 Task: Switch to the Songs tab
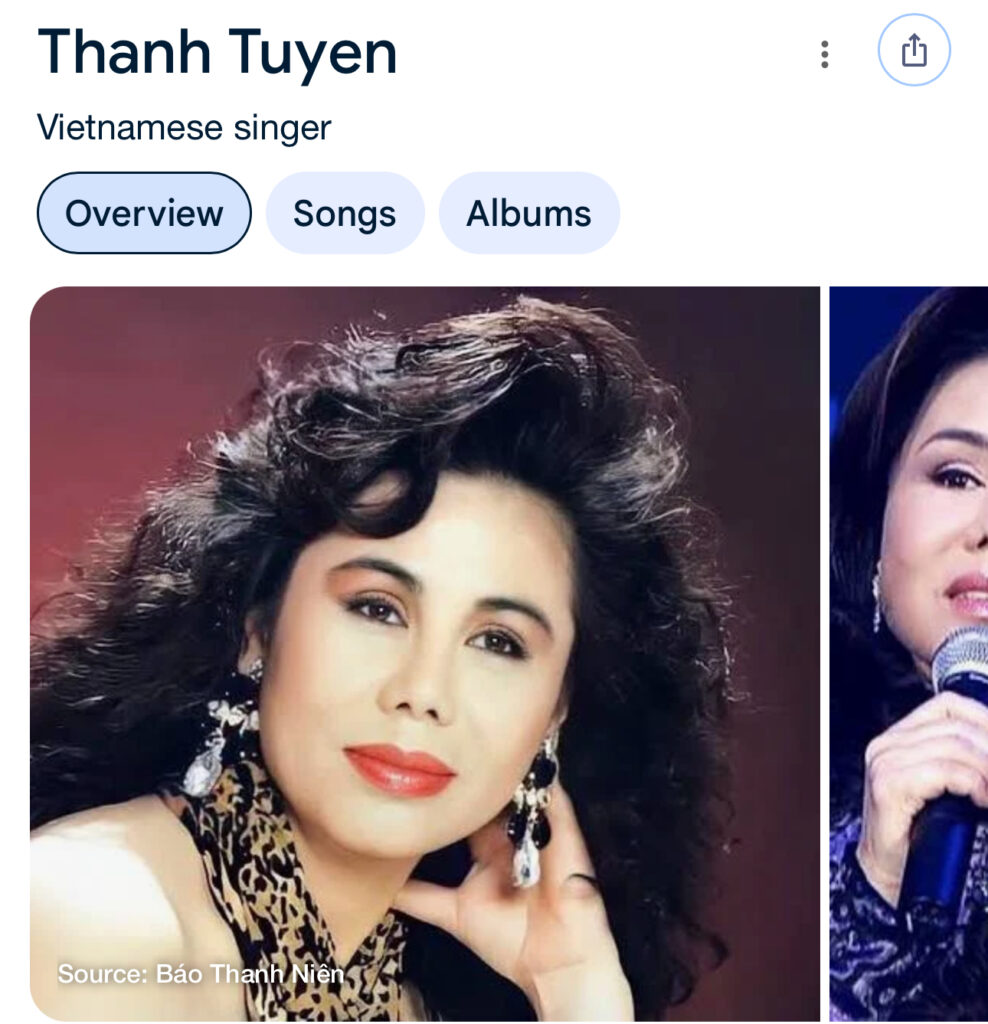344,213
